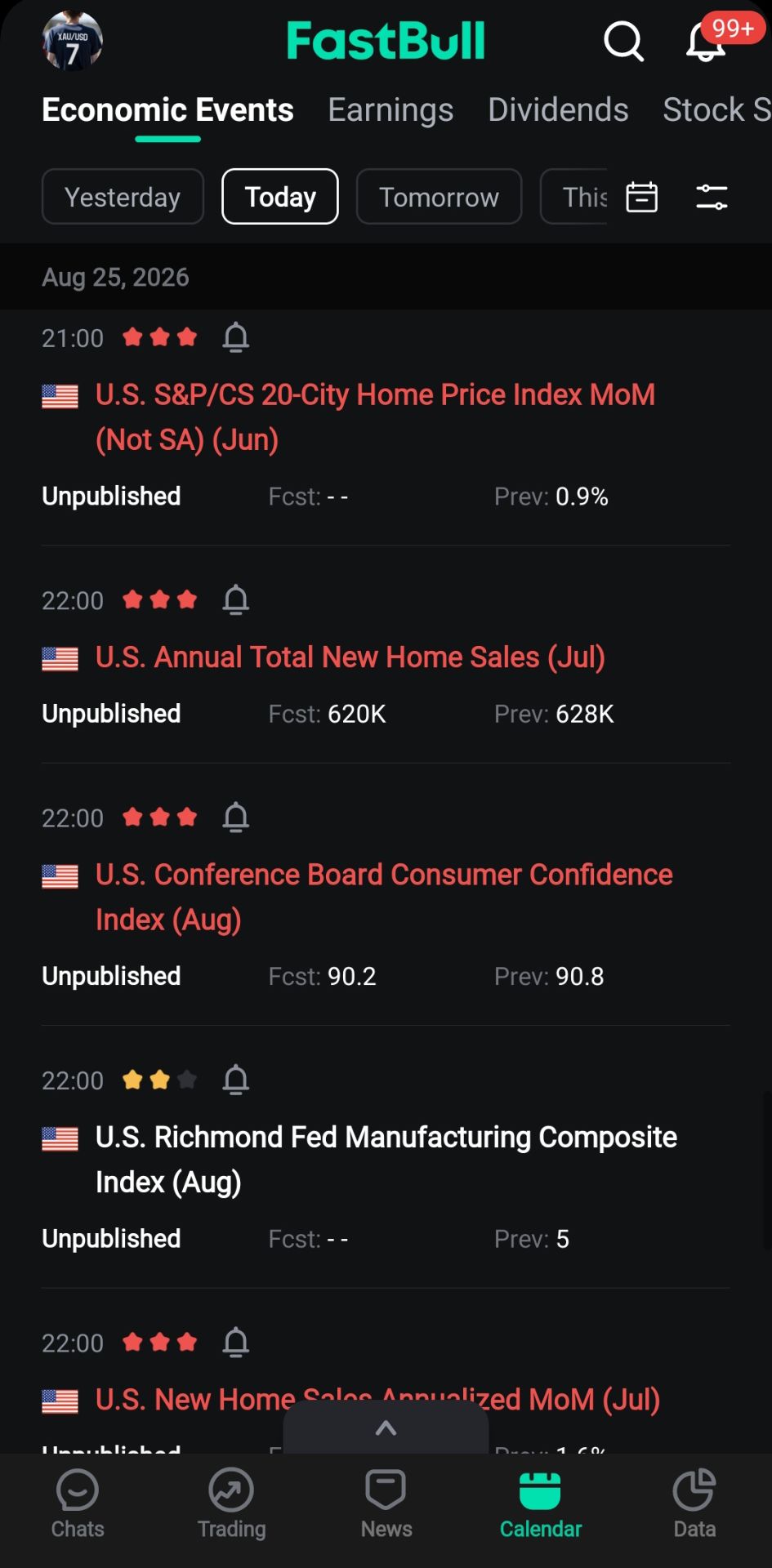Switch to the Earnings tab

click(390, 109)
